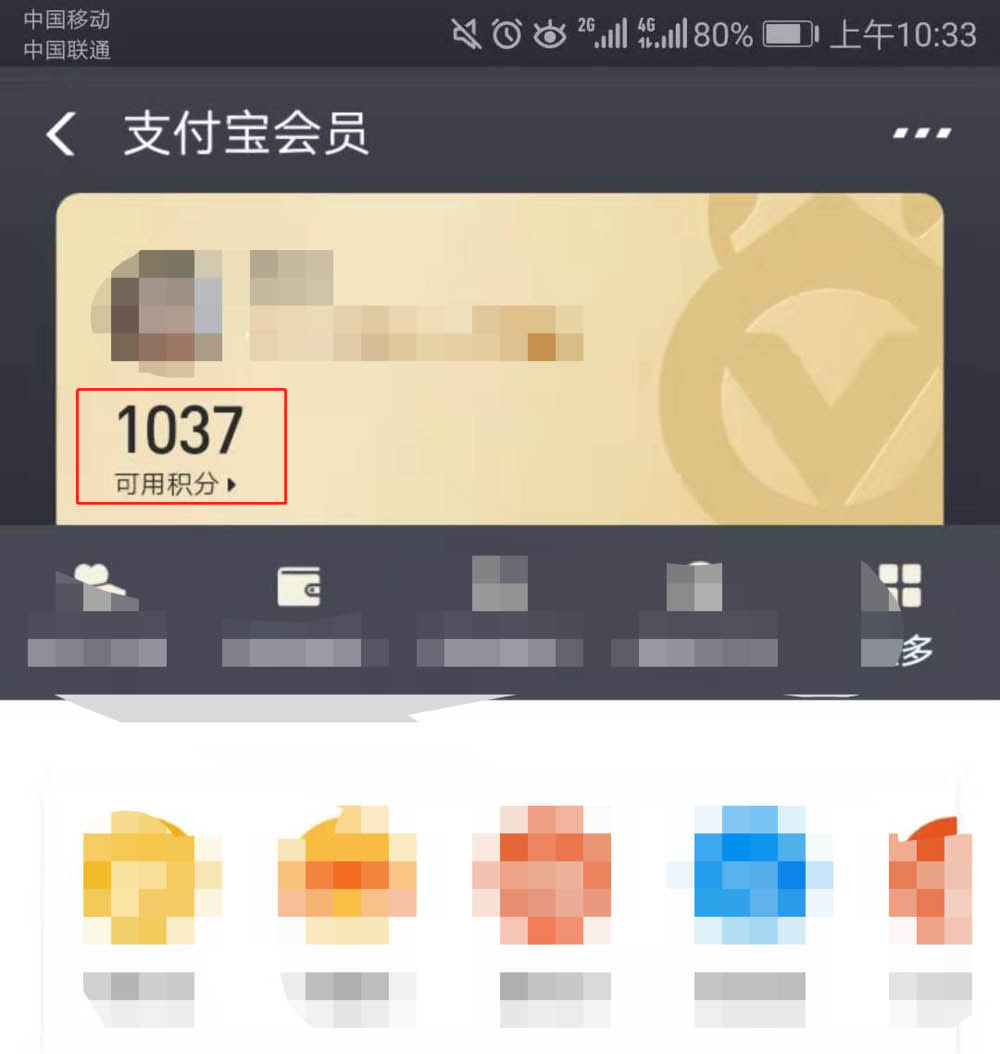The height and width of the screenshot is (1054, 1000).
Task: Open the 更多 grid shortcut
Action: [897, 610]
